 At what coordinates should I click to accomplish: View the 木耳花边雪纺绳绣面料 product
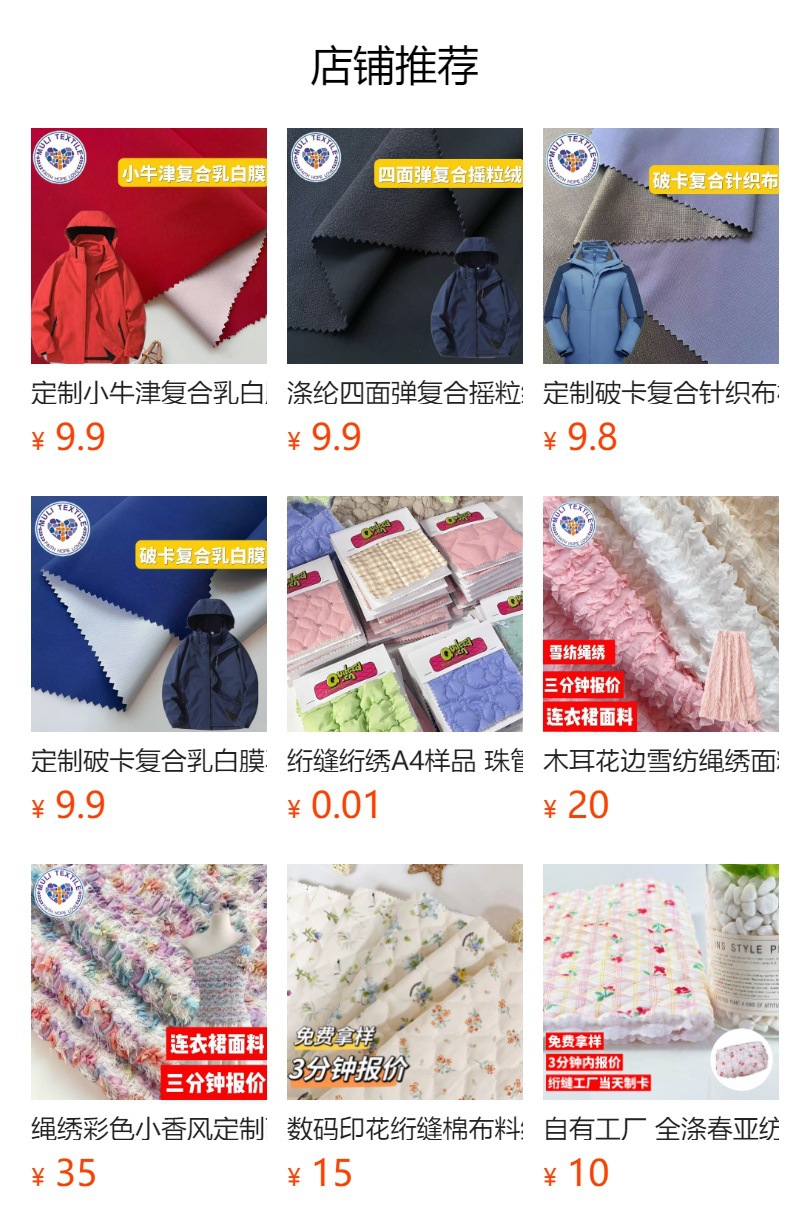660,614
